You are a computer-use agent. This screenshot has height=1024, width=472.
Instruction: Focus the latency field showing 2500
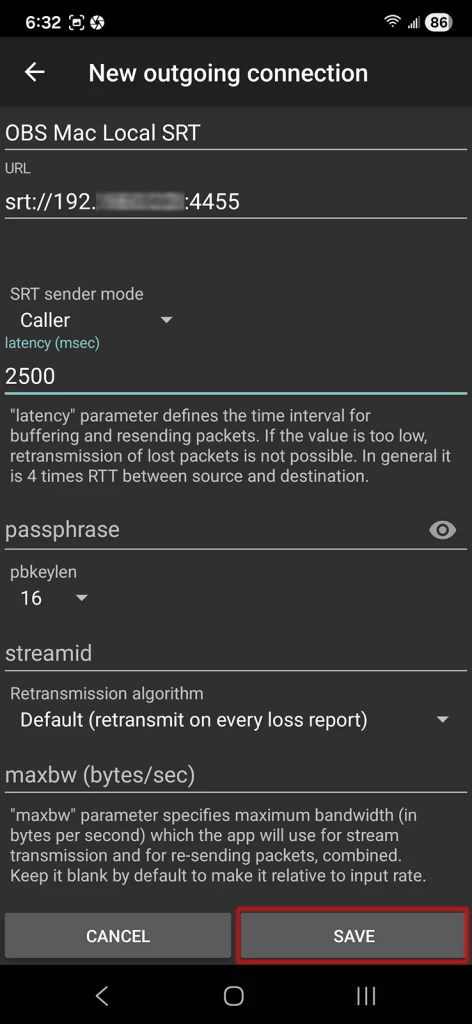pyautogui.click(x=236, y=376)
